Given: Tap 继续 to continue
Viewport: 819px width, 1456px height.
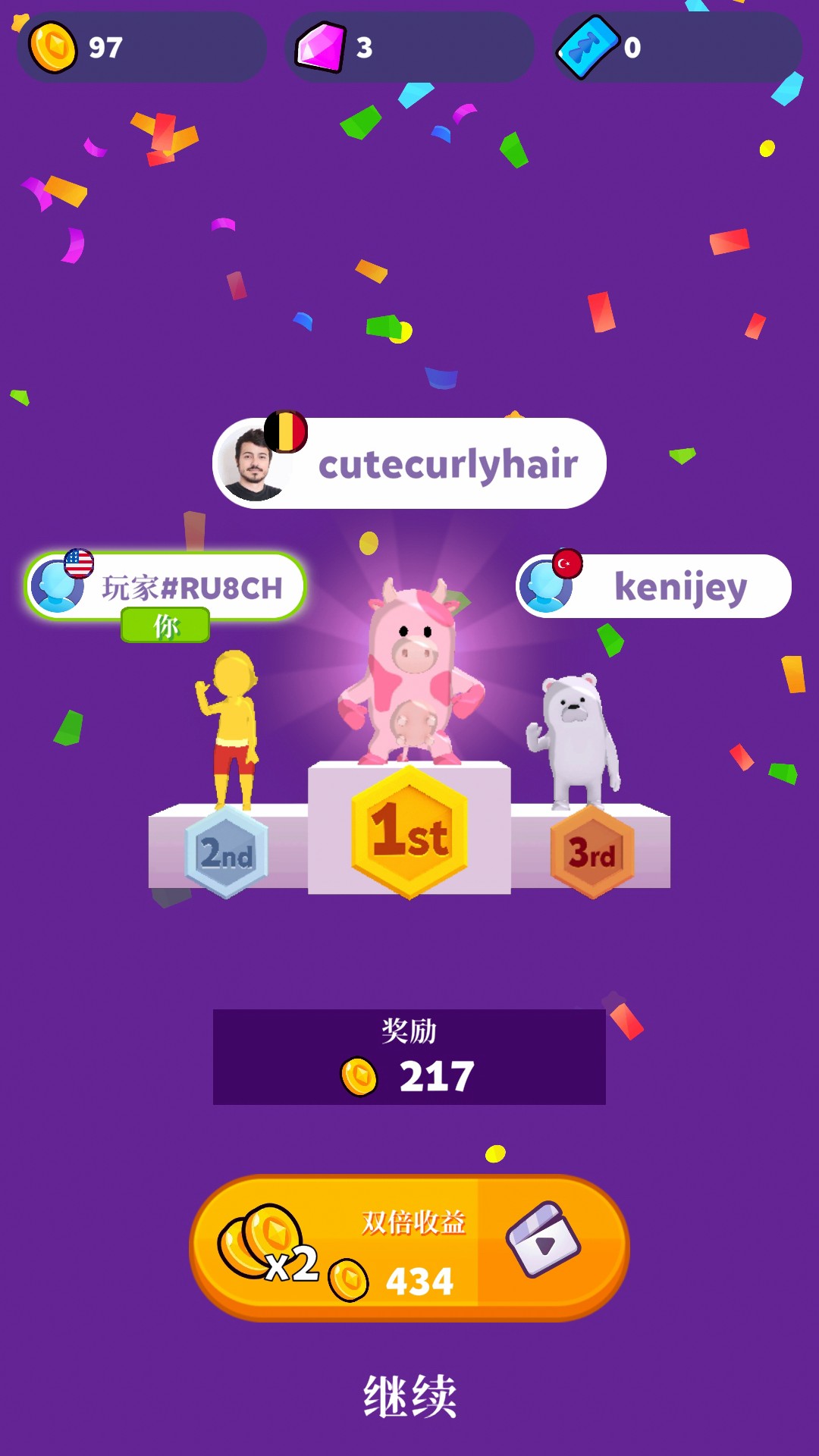Looking at the screenshot, I should (409, 1396).
